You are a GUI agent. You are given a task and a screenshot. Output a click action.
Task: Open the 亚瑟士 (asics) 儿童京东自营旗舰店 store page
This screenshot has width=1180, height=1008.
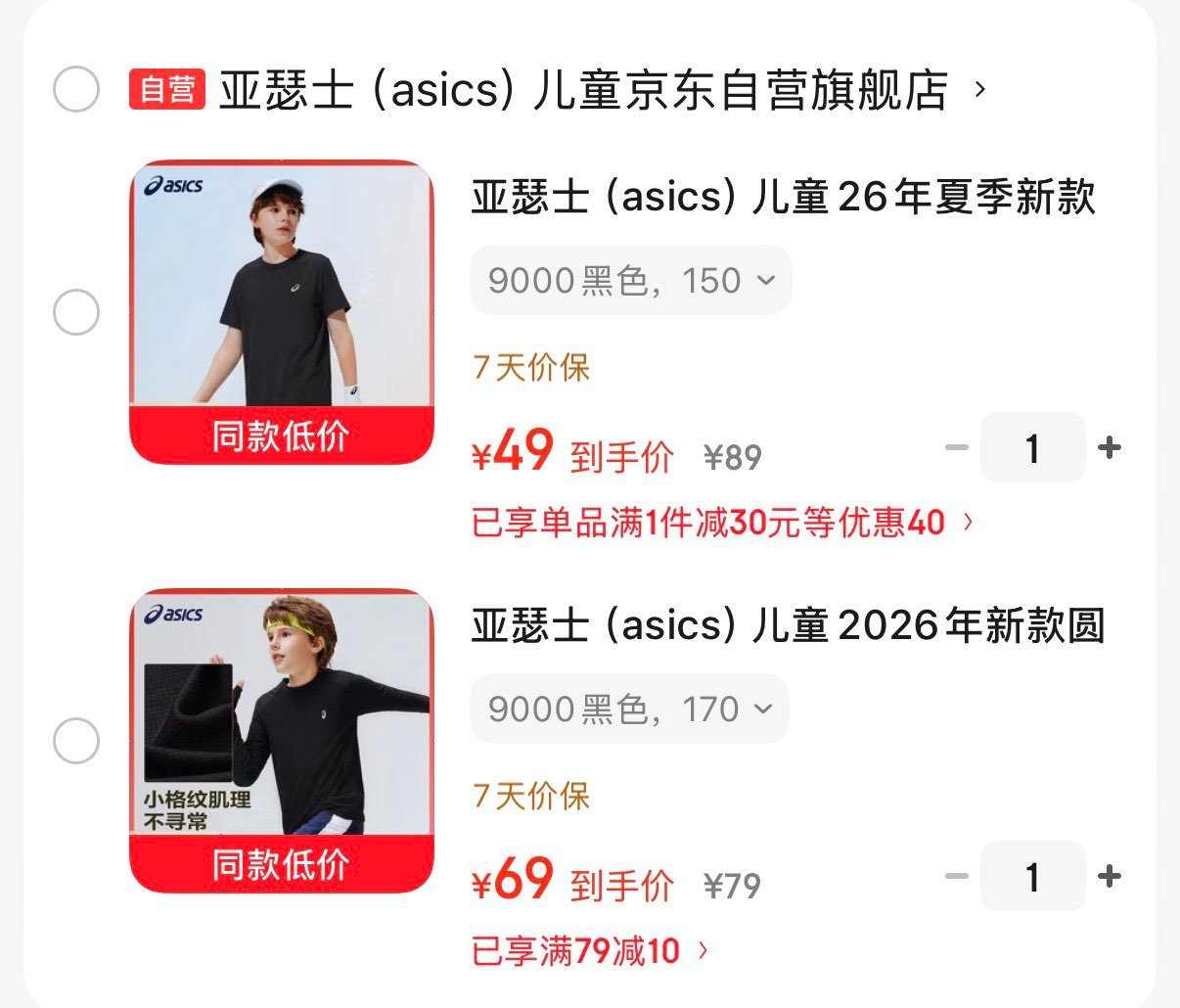pos(583,90)
